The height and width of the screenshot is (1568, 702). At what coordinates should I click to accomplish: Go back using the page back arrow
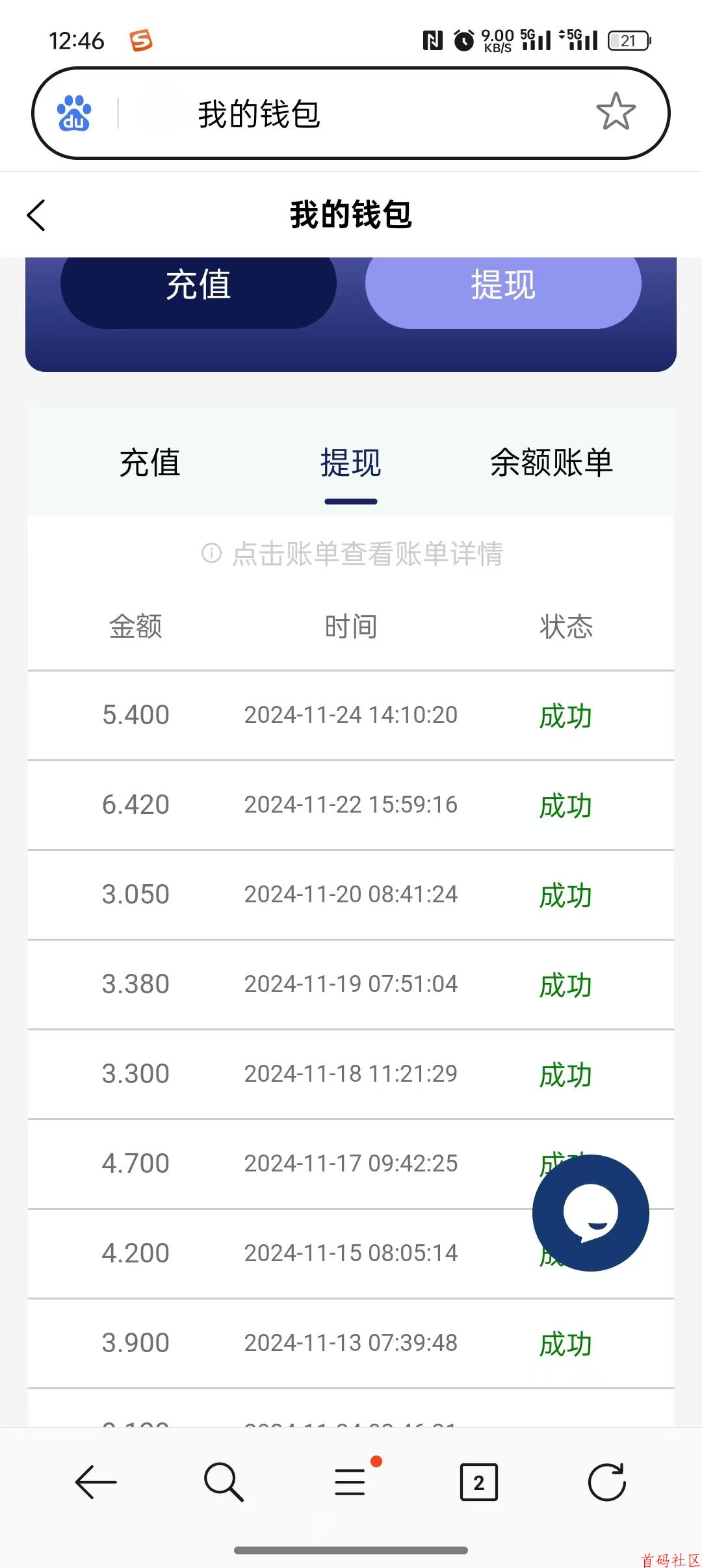click(36, 215)
